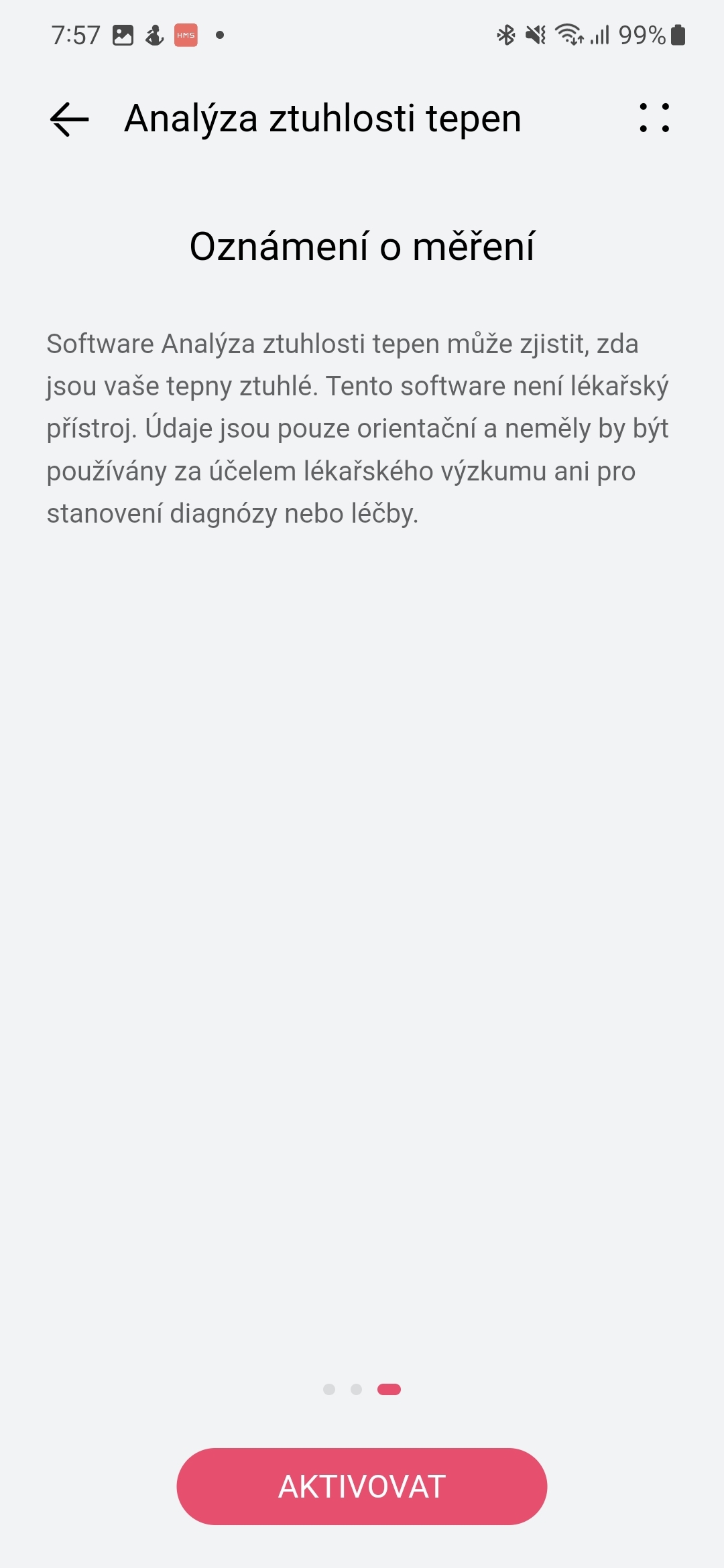Tap the Wi-Fi signal icon
The height and width of the screenshot is (1568, 724).
coord(569,34)
